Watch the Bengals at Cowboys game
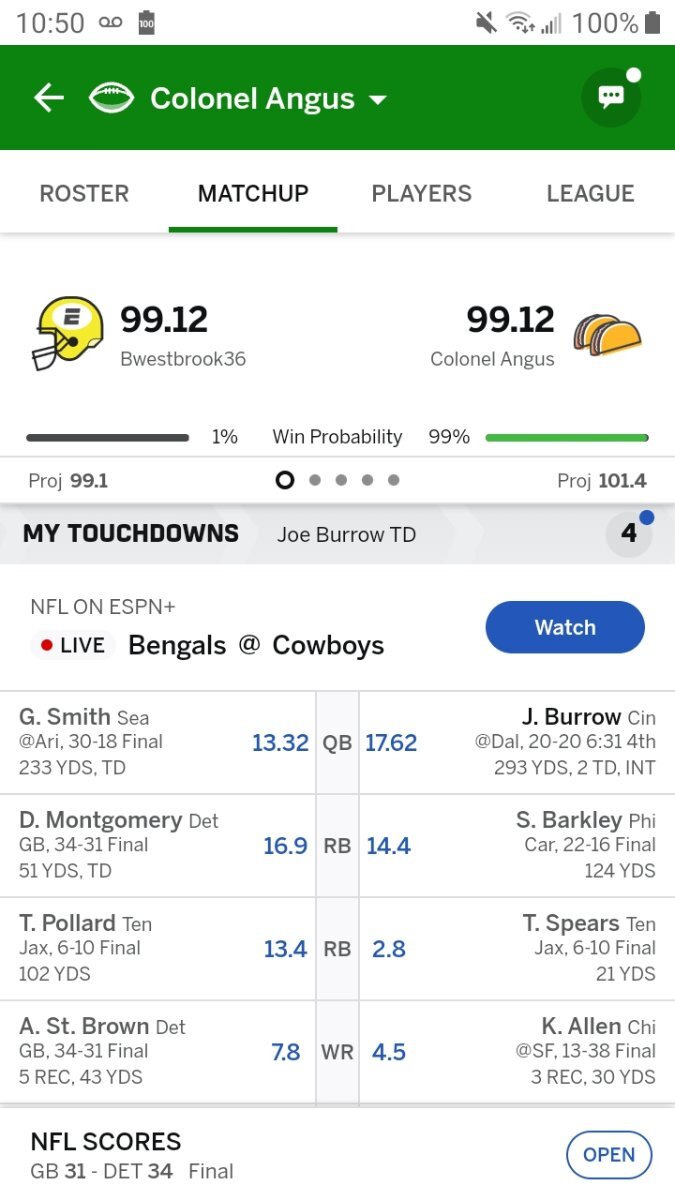Image resolution: width=675 pixels, height=1200 pixels. tap(565, 628)
